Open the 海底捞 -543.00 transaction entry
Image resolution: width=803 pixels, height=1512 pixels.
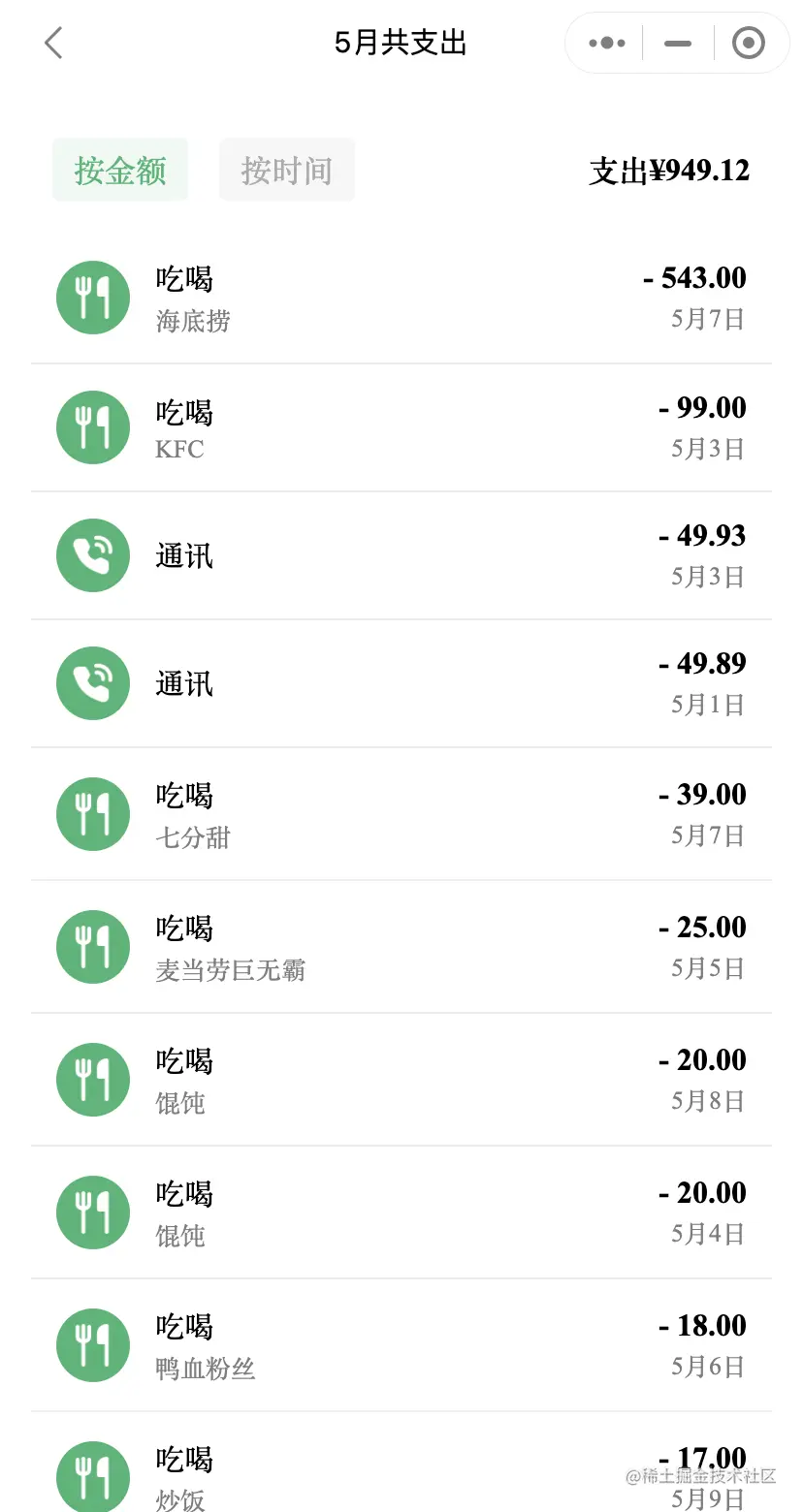pos(401,298)
